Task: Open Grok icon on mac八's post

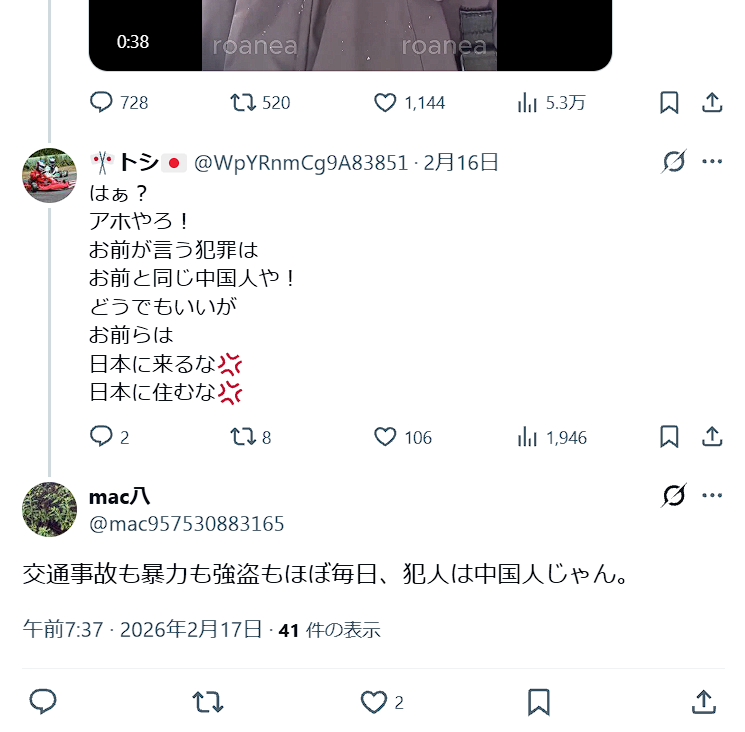Action: click(x=674, y=495)
